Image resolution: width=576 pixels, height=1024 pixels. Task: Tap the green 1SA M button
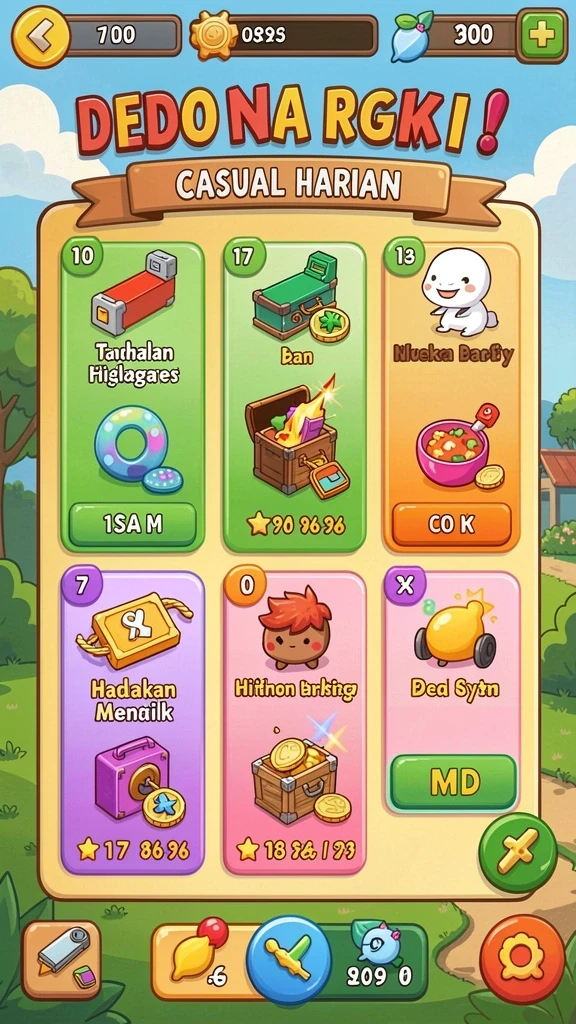tap(133, 524)
